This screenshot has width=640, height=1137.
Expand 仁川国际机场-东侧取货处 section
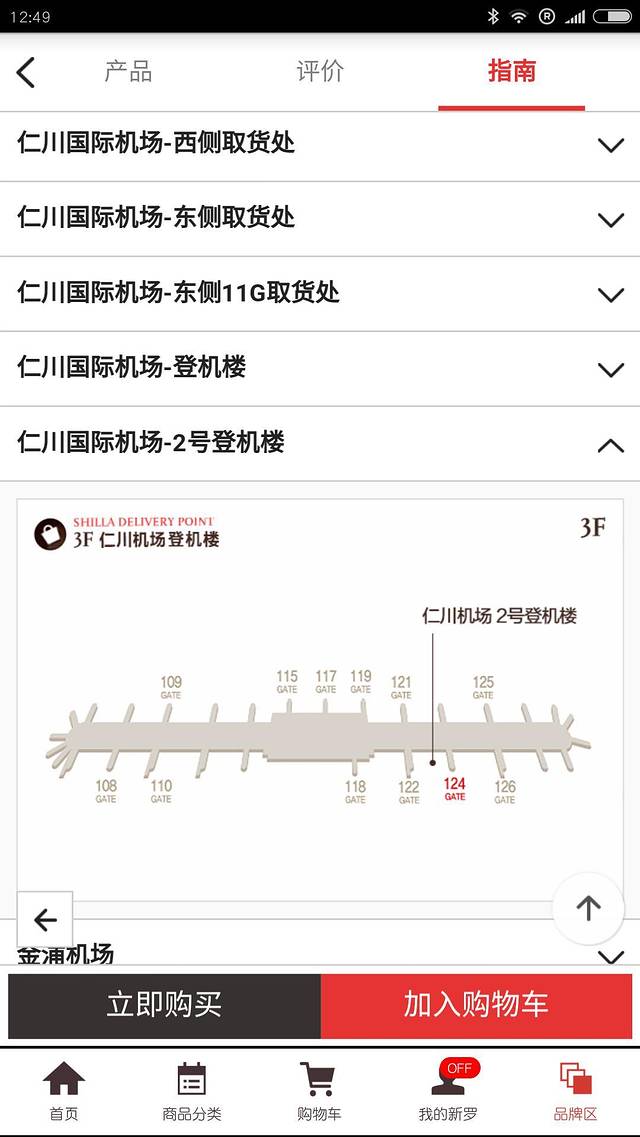coord(320,218)
